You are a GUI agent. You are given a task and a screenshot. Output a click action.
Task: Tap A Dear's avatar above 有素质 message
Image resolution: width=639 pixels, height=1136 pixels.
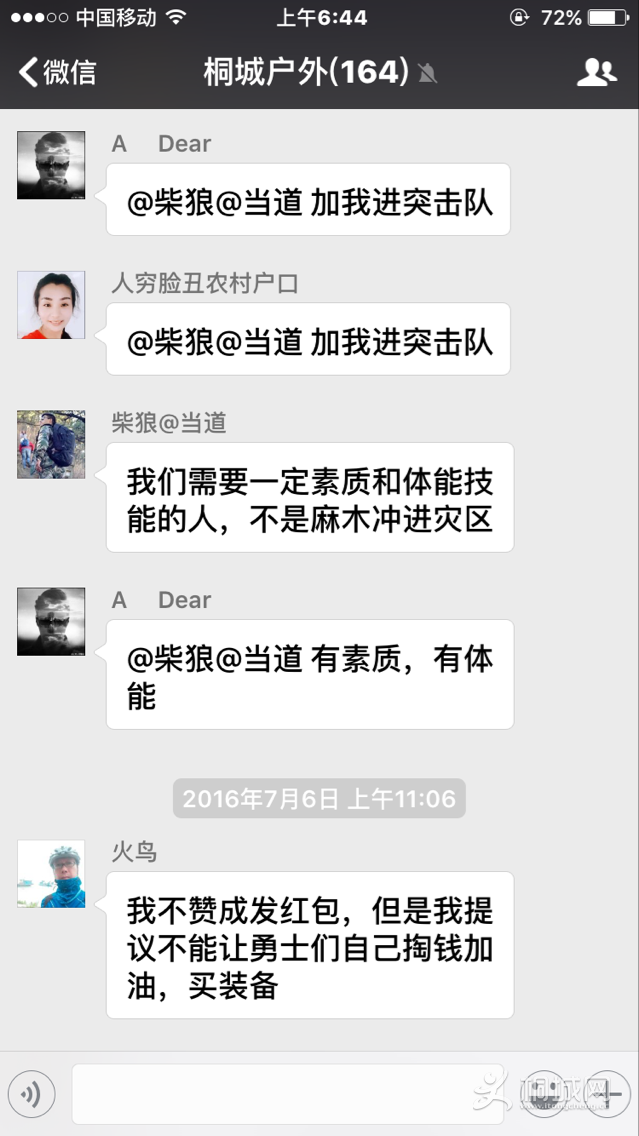(51, 621)
